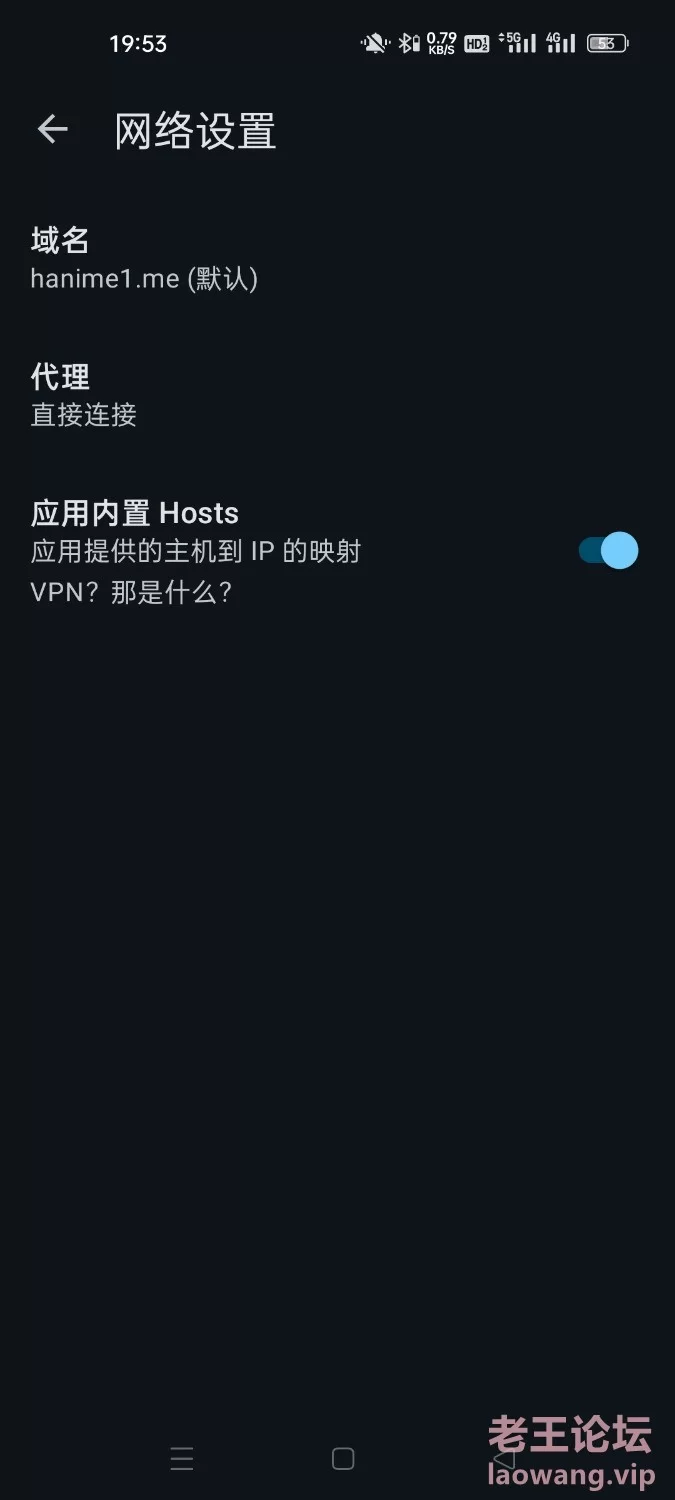Viewport: 675px width, 1500px height.
Task: Open the 代理 proxy setting
Action: (x=337, y=396)
